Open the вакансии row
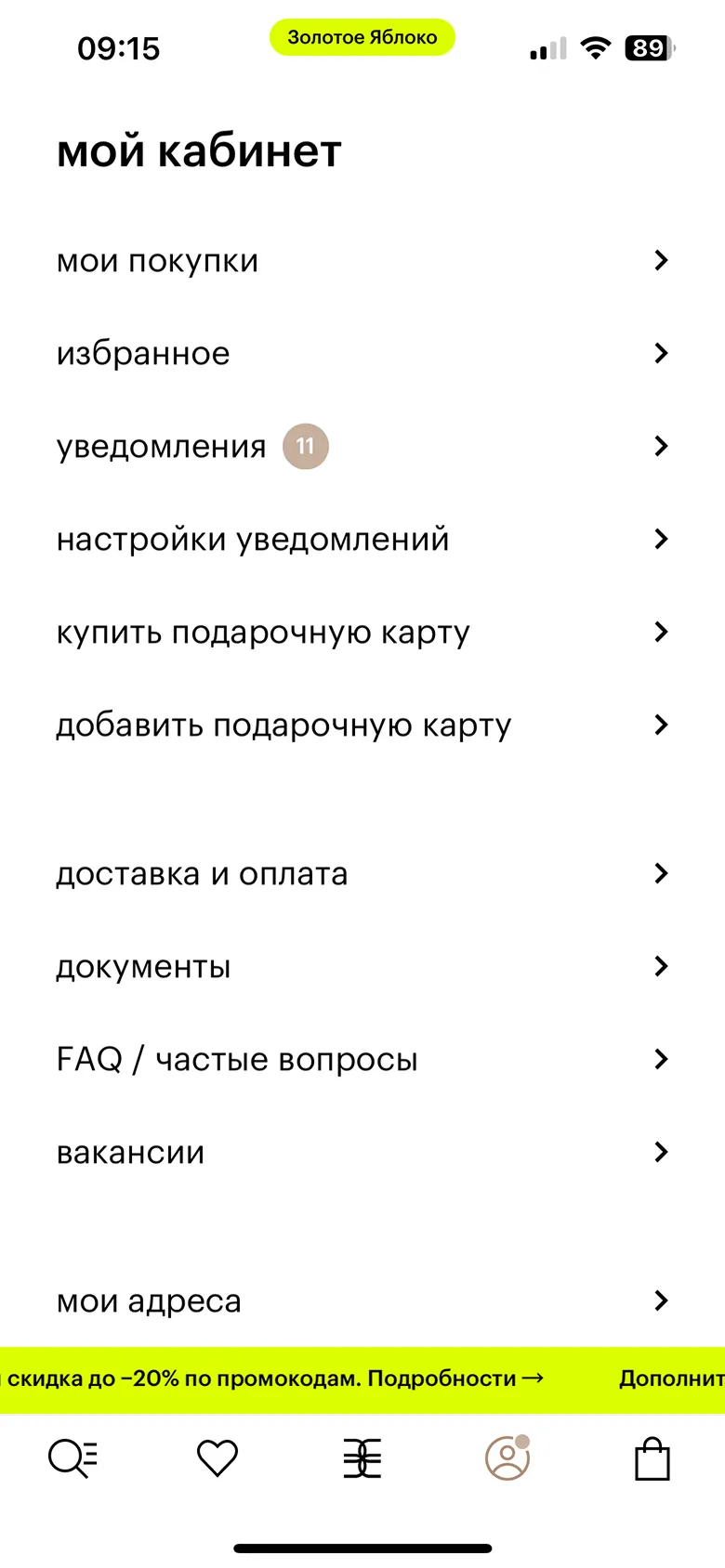 click(362, 1153)
